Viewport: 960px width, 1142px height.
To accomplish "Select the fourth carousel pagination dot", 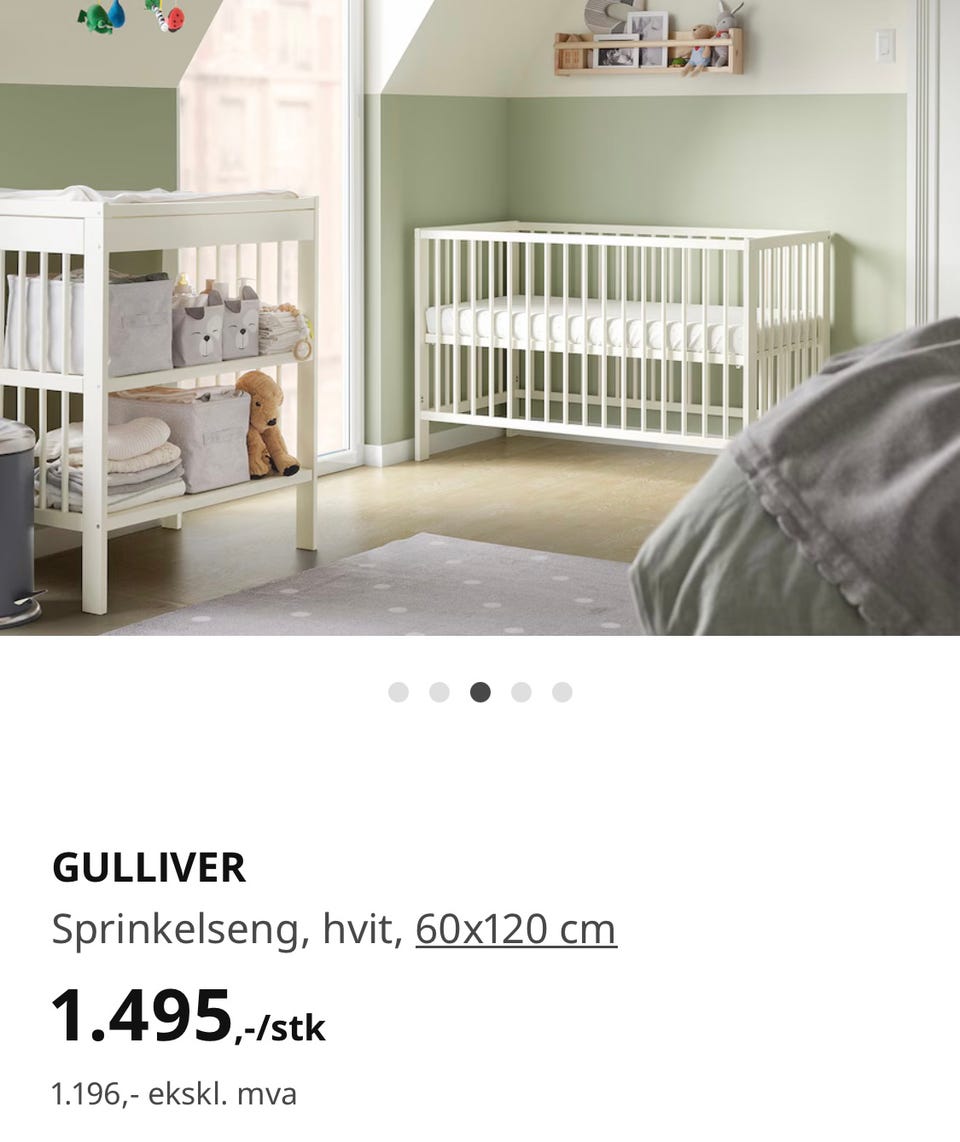I will pos(521,689).
